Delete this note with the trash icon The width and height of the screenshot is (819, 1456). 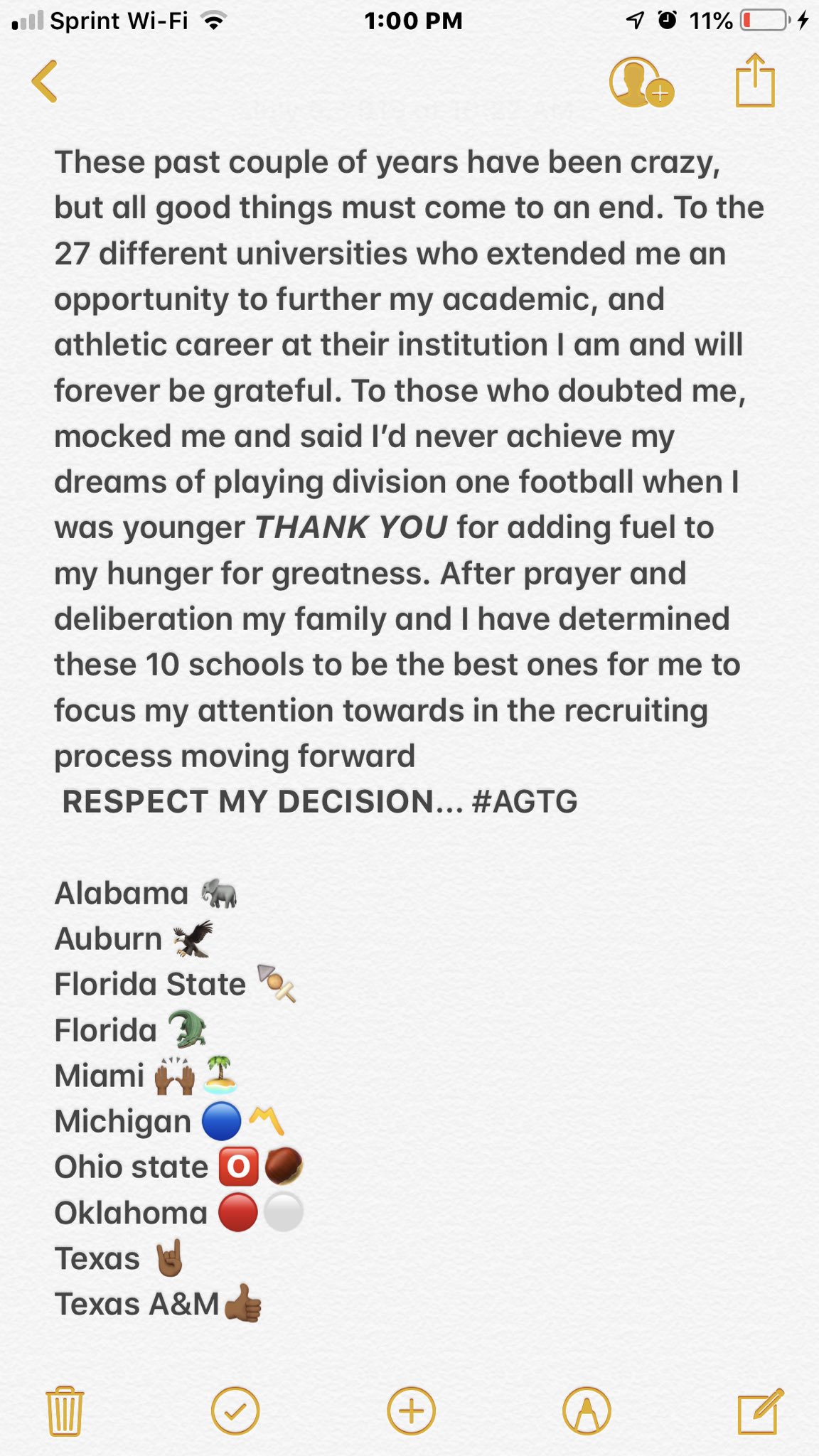coord(65,1410)
